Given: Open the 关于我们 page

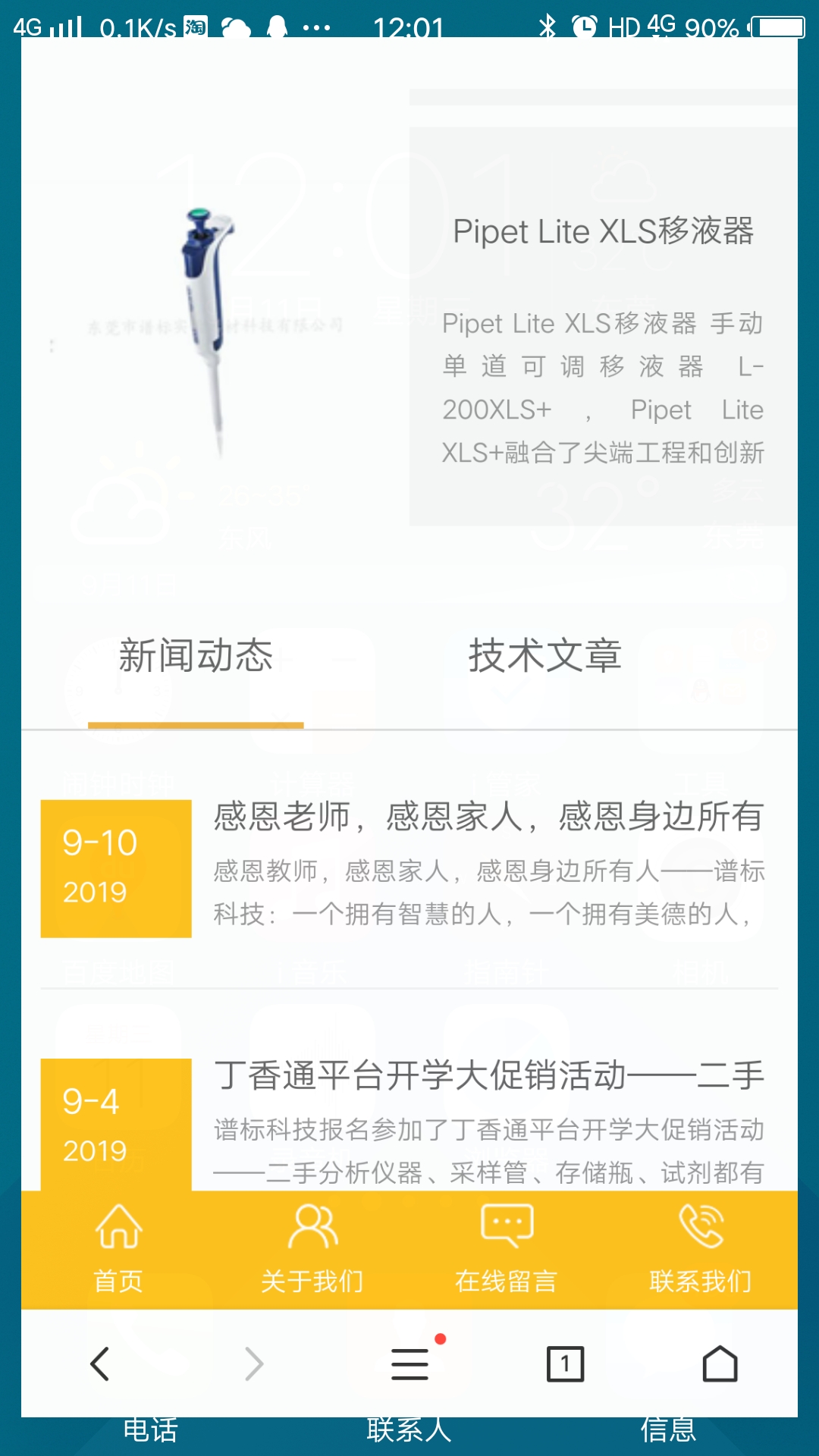Looking at the screenshot, I should (312, 1249).
